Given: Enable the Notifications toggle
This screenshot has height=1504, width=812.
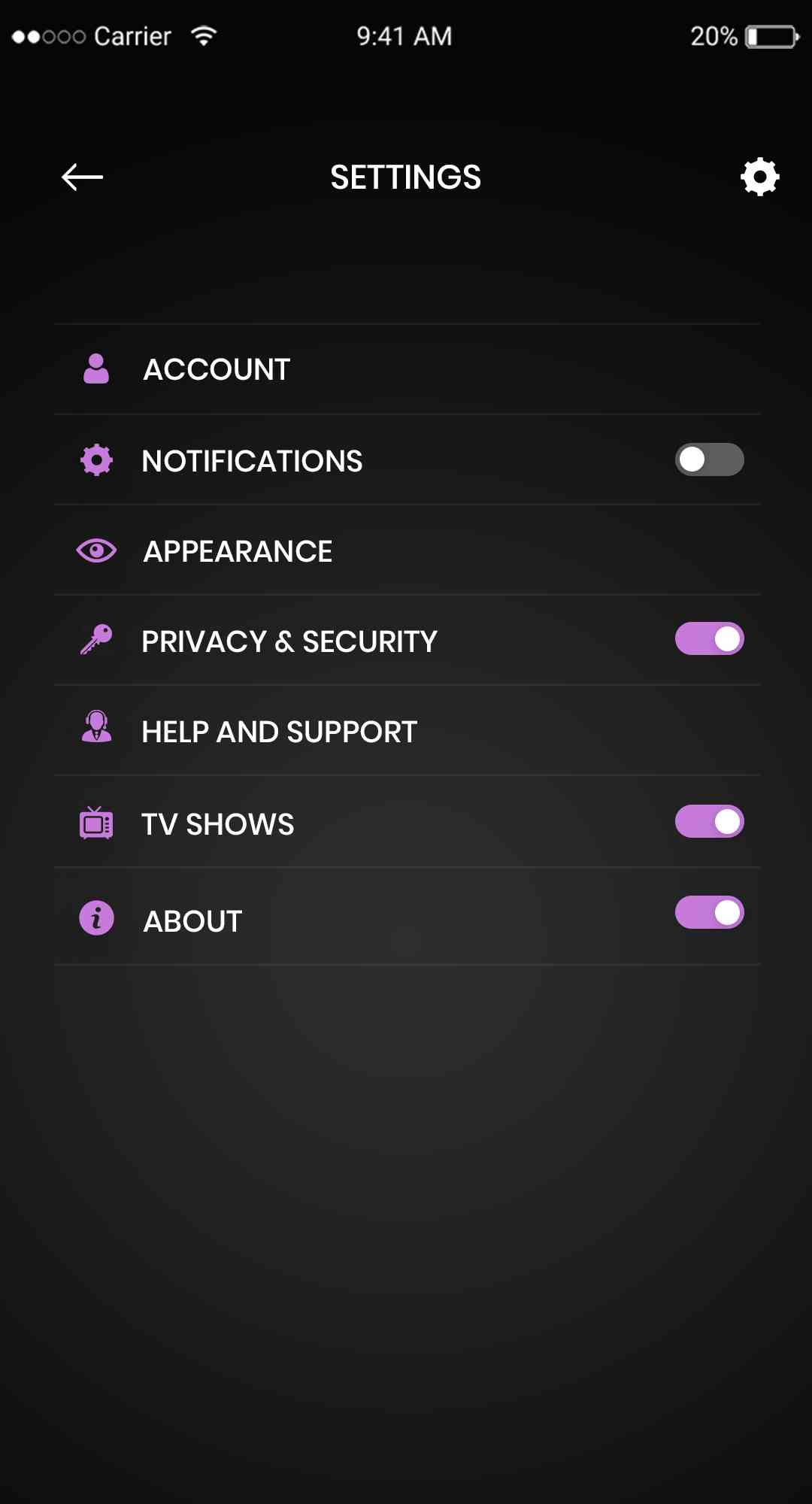Looking at the screenshot, I should tap(709, 459).
